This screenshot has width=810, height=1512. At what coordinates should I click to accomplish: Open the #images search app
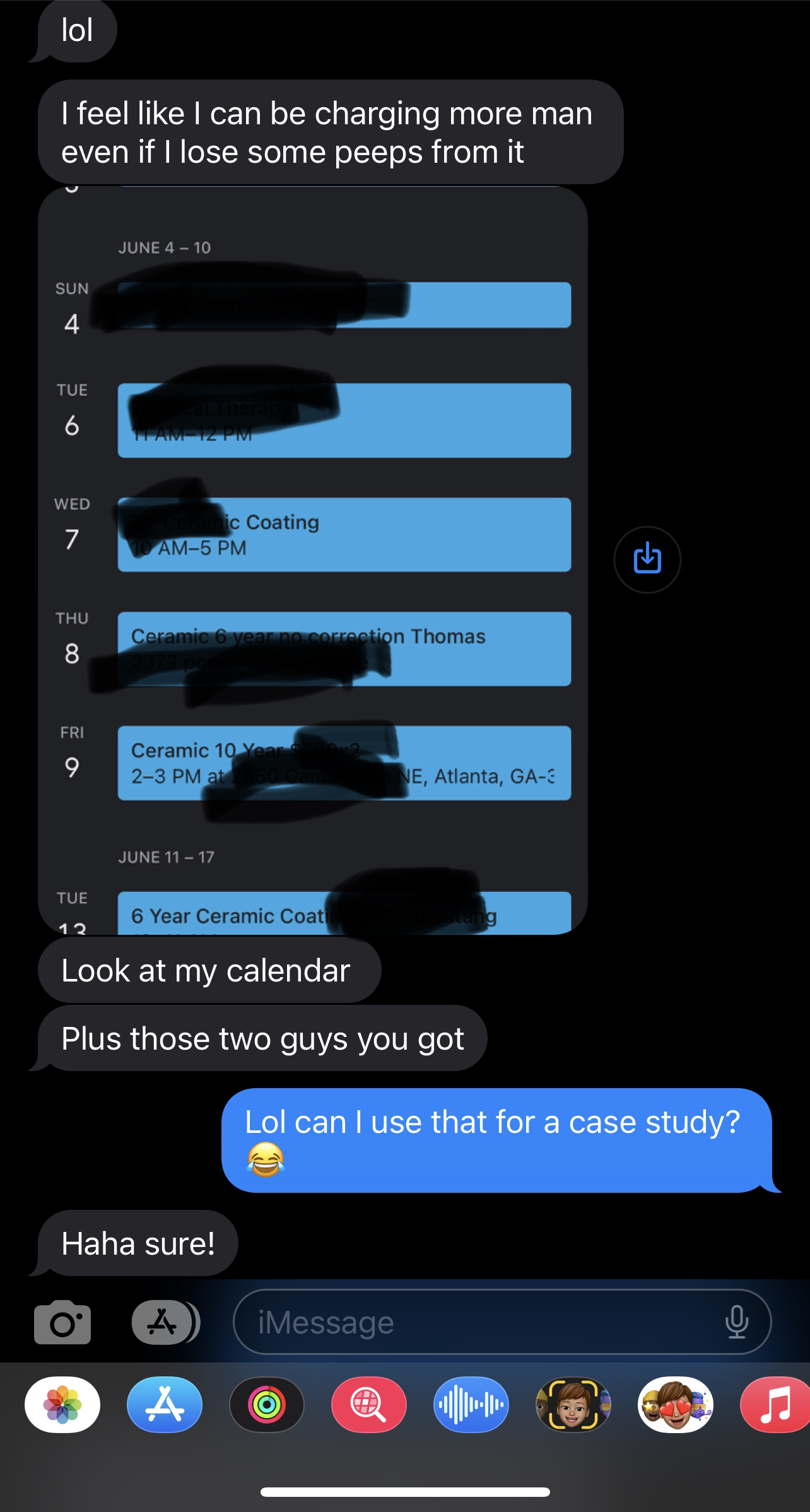pyautogui.click(x=369, y=1404)
